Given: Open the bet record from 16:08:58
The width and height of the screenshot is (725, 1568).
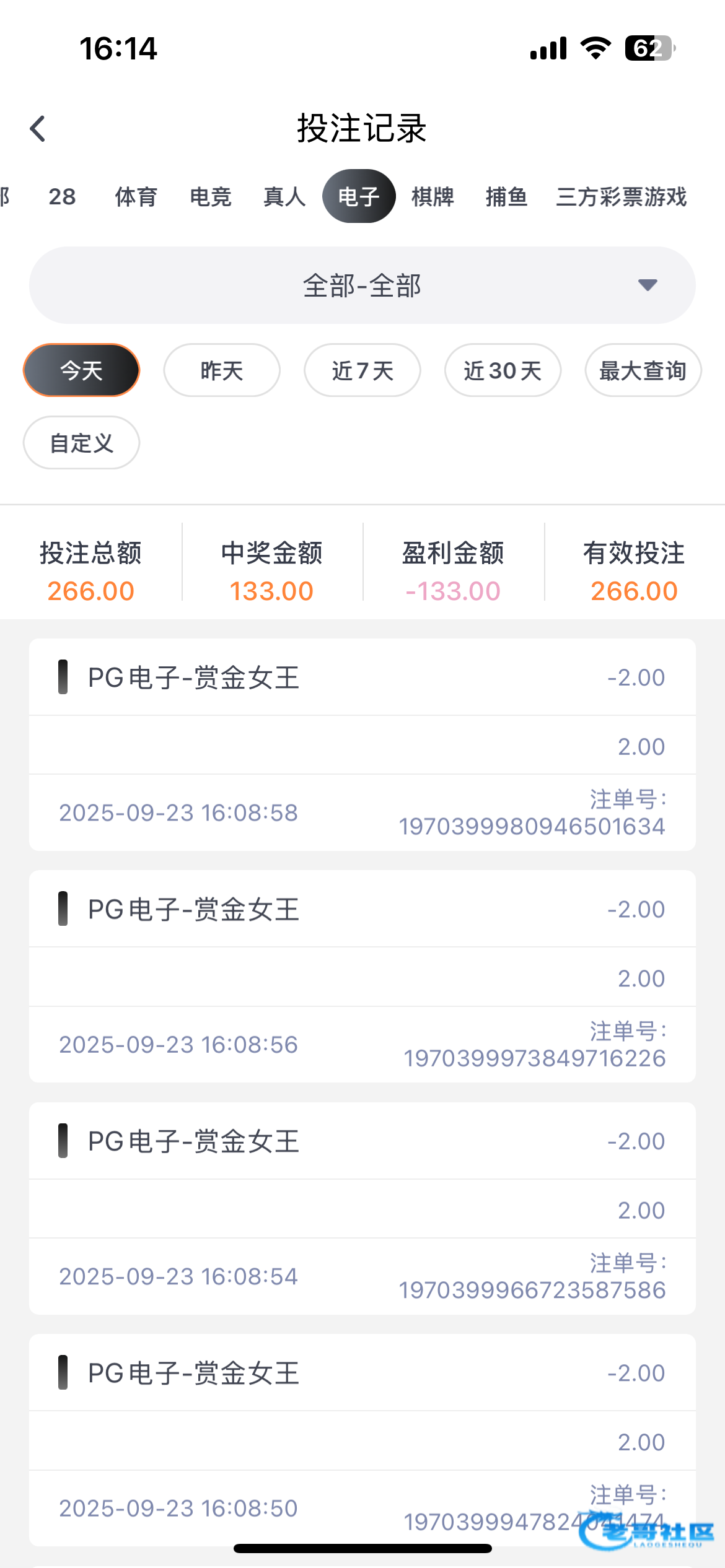Looking at the screenshot, I should pos(362,744).
